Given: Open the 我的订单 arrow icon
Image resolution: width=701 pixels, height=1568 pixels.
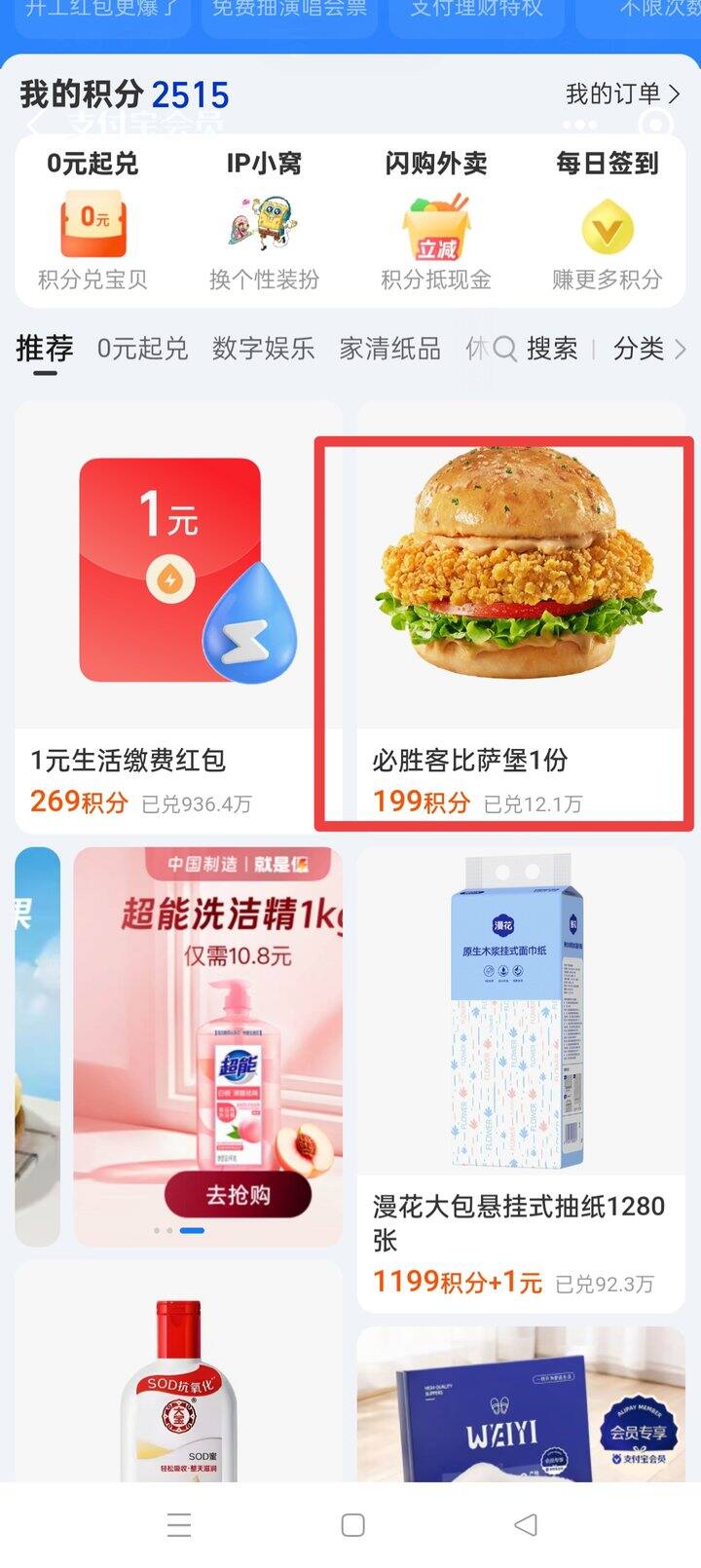Looking at the screenshot, I should (678, 93).
